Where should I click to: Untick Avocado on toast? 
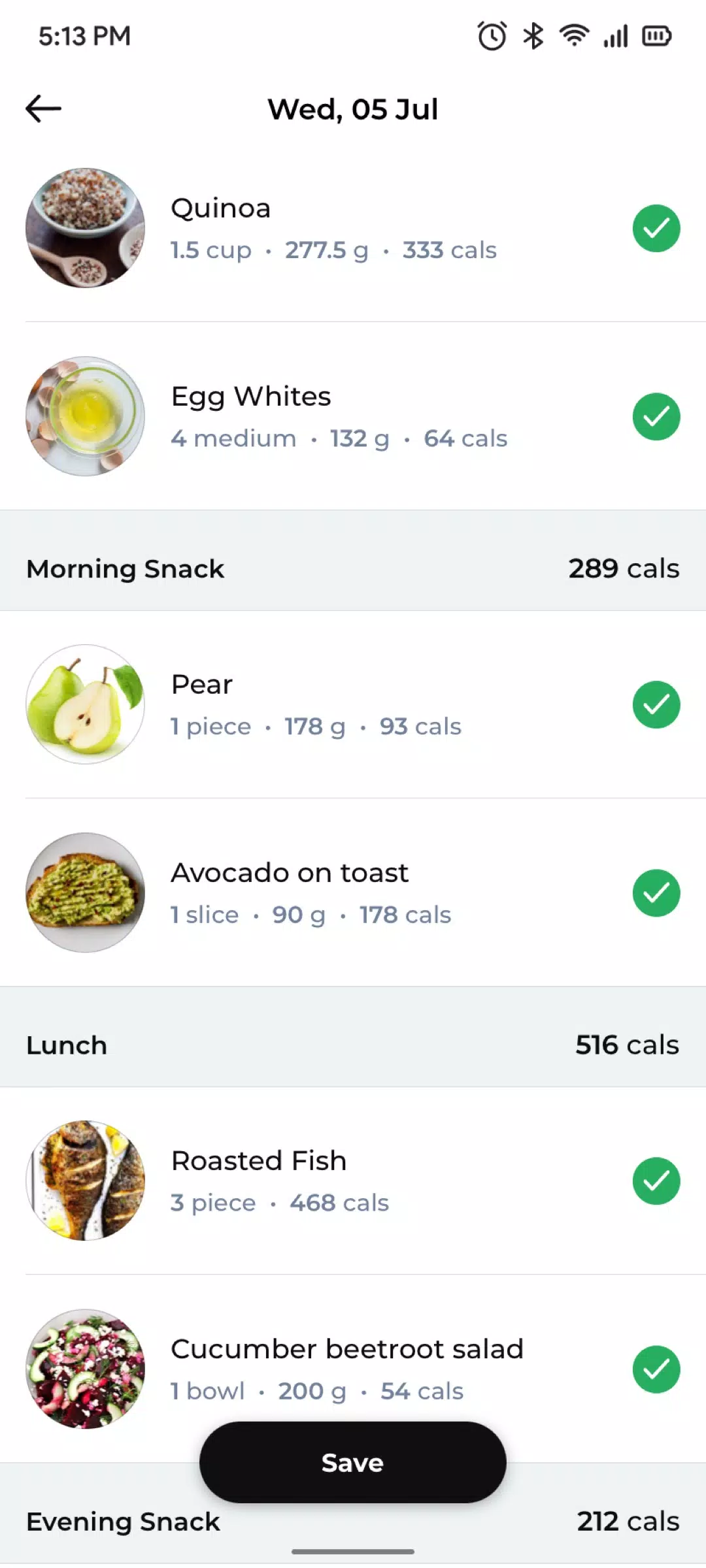pos(656,892)
